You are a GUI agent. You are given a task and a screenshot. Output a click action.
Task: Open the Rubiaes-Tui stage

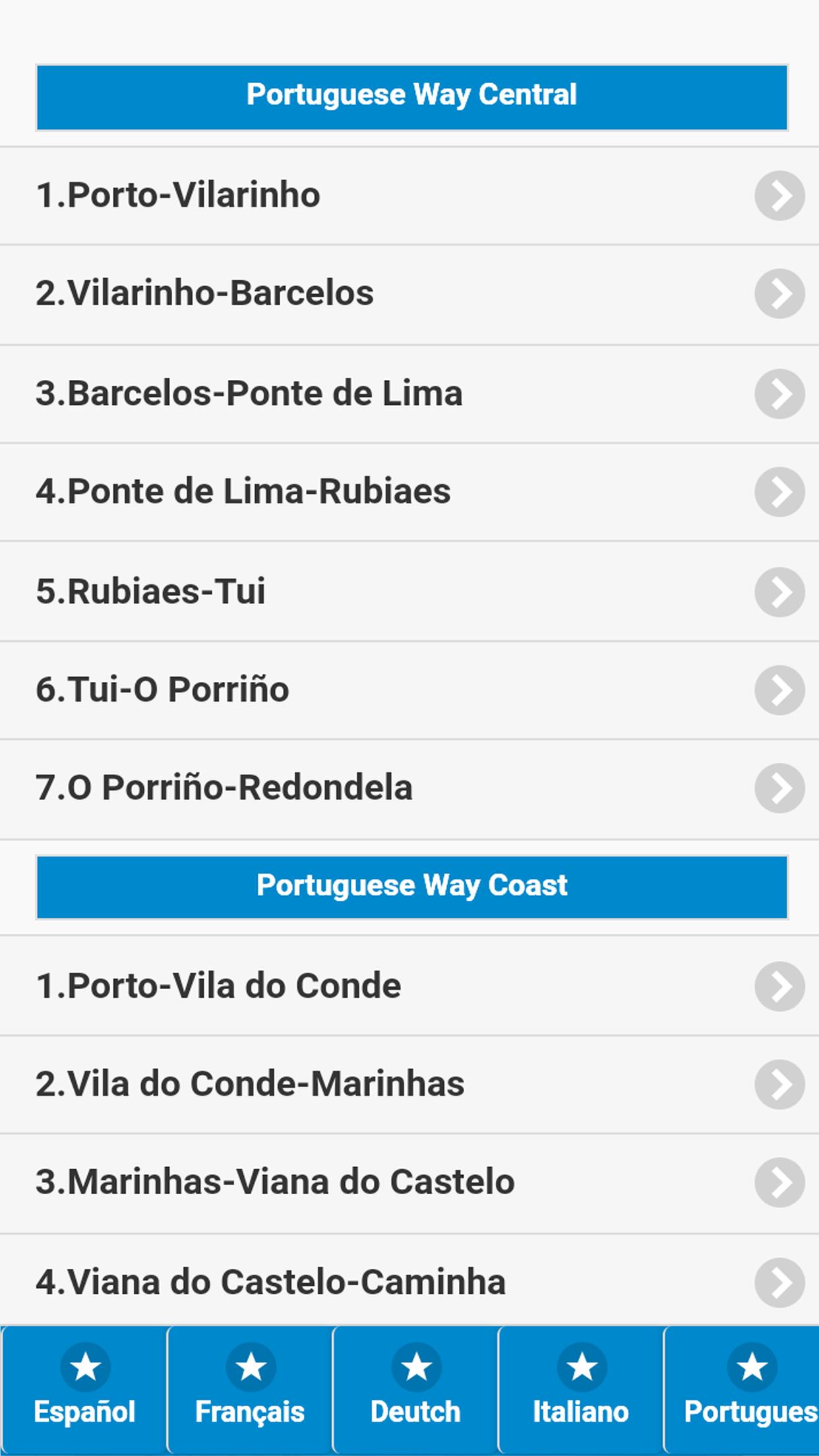point(409,591)
